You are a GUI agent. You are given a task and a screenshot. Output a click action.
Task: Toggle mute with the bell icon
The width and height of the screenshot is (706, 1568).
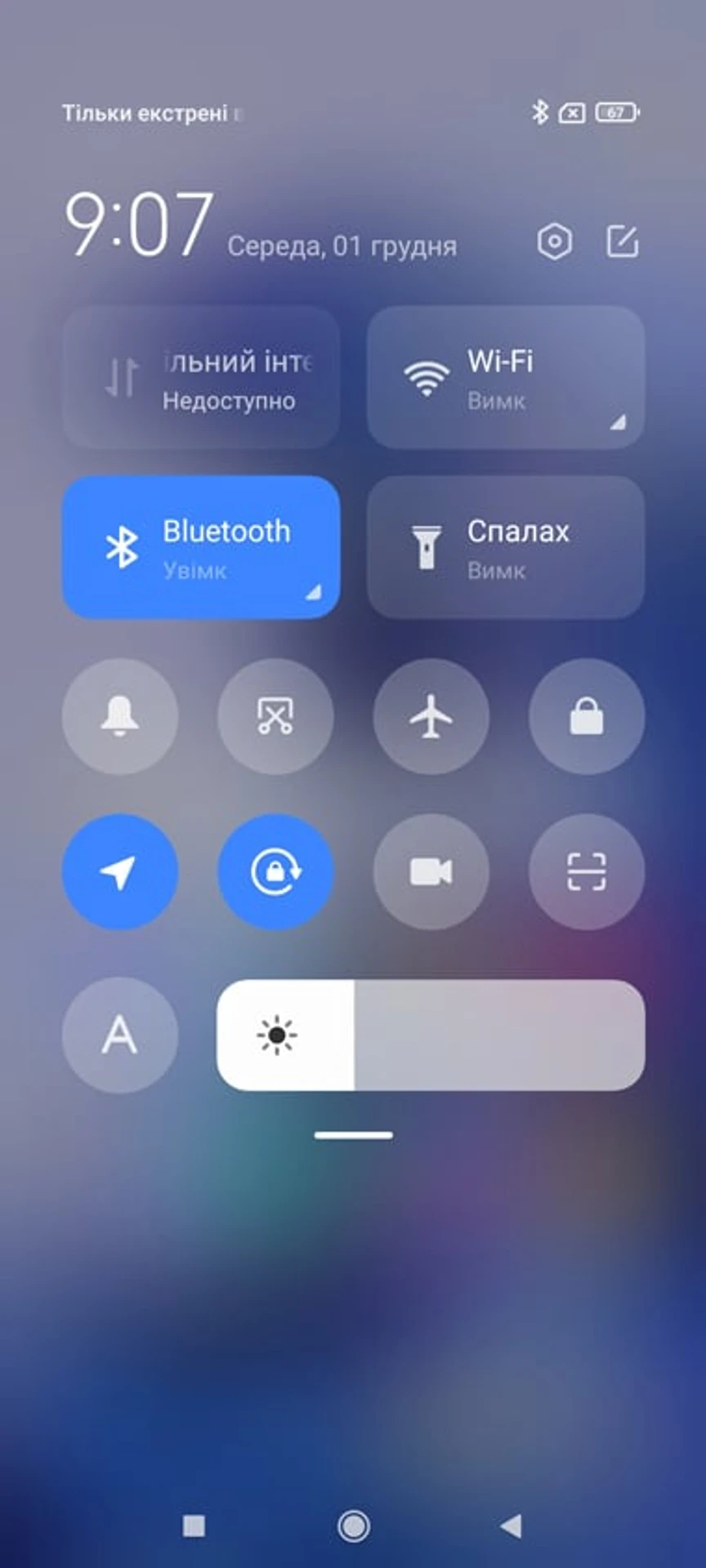pos(120,717)
